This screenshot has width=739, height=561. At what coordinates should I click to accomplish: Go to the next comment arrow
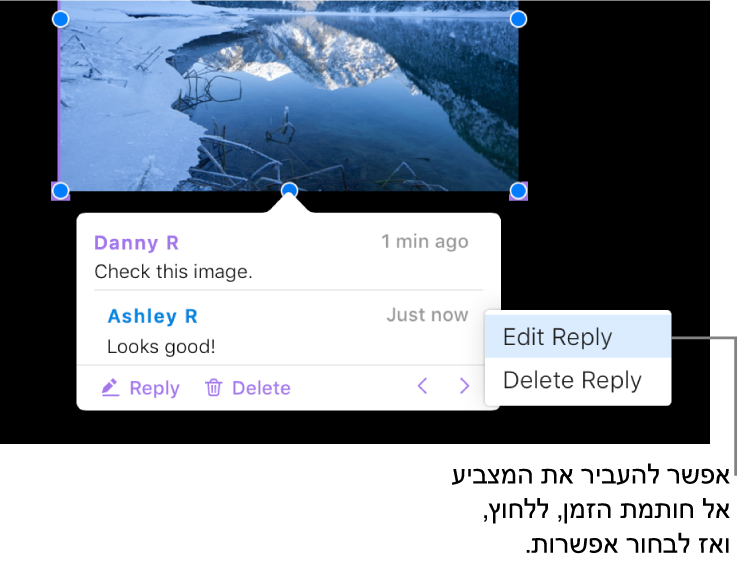[x=464, y=386]
